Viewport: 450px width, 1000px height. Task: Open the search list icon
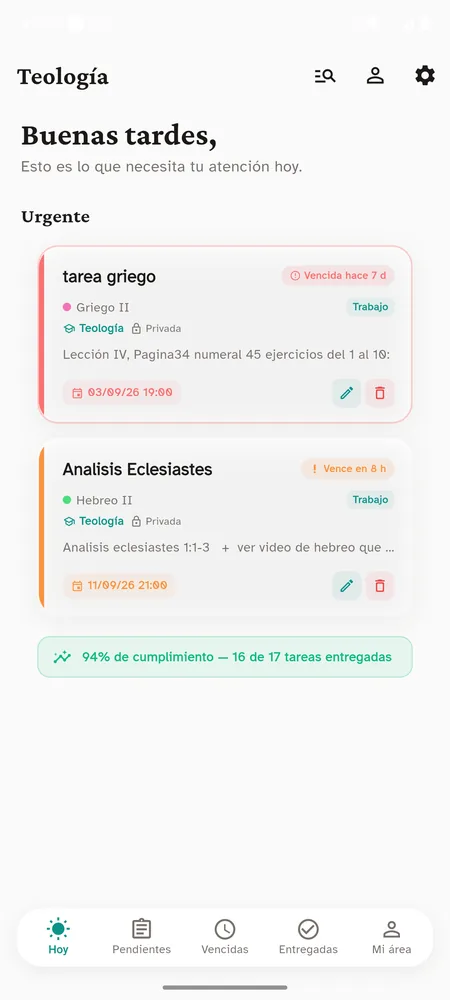coord(325,77)
